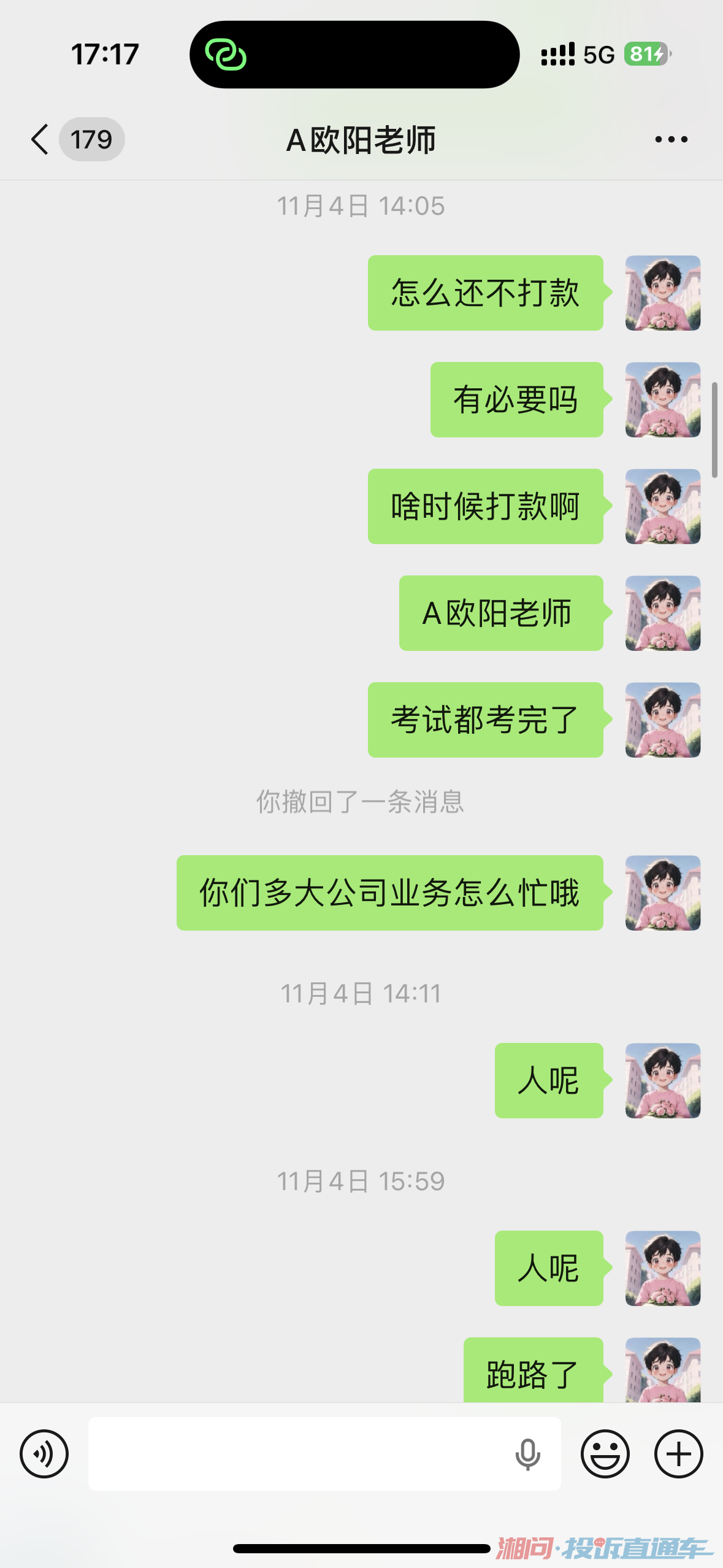Open the emoji sticker panel

point(605,1454)
